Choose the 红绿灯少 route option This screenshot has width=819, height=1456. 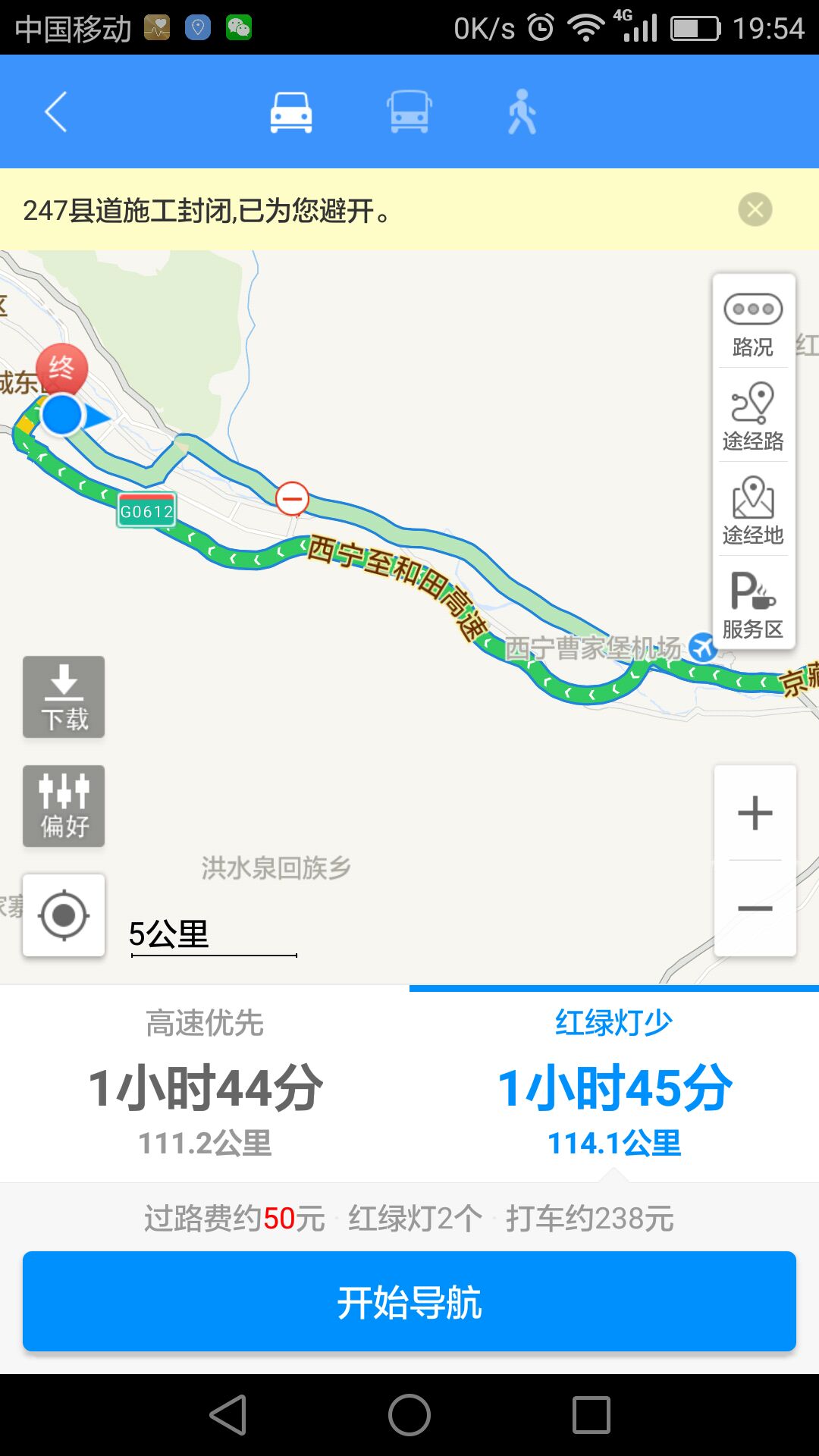[614, 1084]
